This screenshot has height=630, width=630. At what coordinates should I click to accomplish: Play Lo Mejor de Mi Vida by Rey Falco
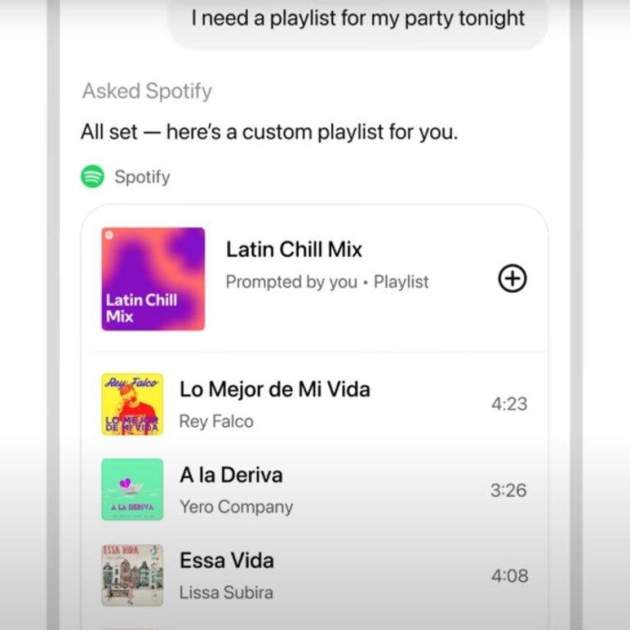[274, 404]
